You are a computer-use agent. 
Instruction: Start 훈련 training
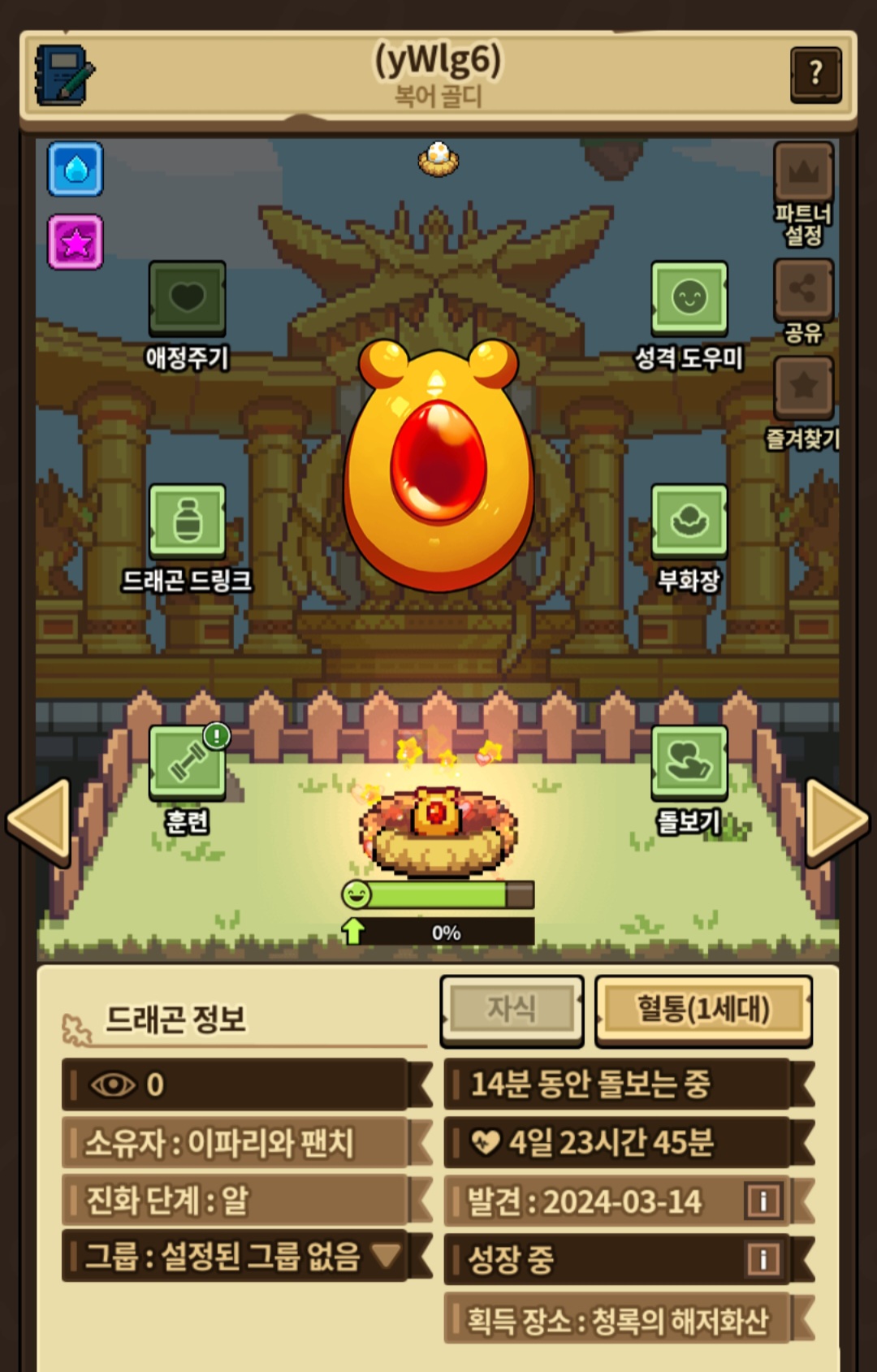tap(187, 762)
